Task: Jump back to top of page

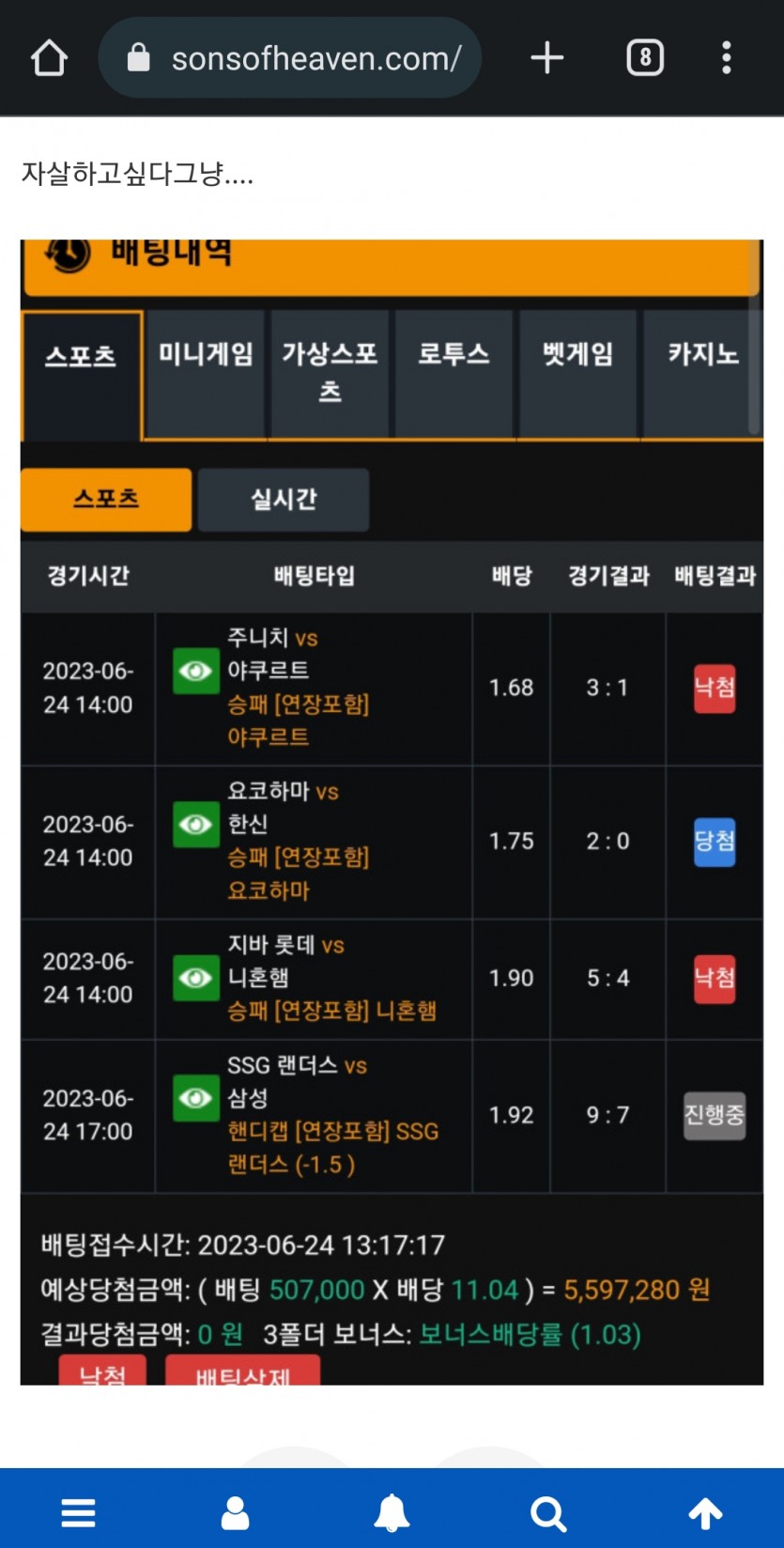Action: click(x=705, y=1513)
